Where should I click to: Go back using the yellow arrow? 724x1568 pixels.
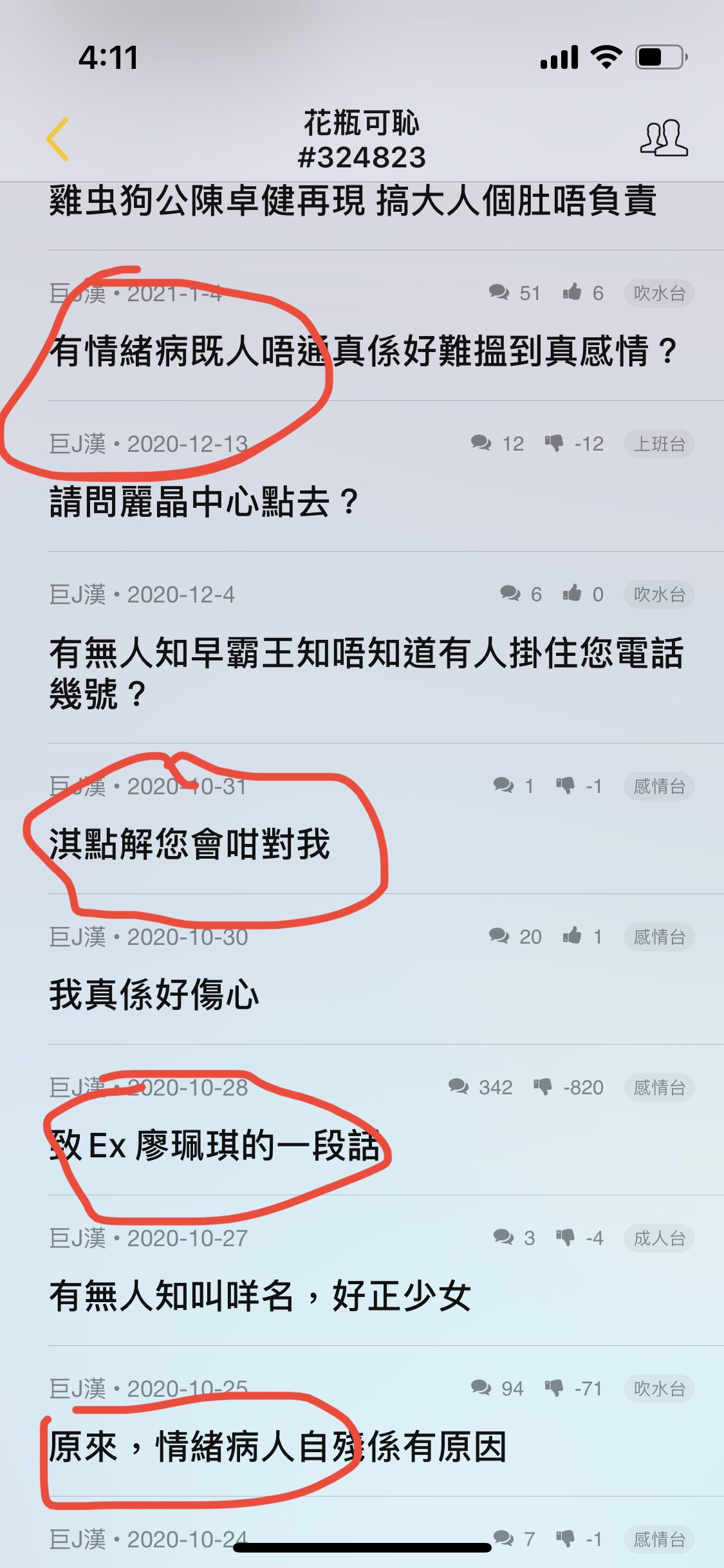[57, 138]
